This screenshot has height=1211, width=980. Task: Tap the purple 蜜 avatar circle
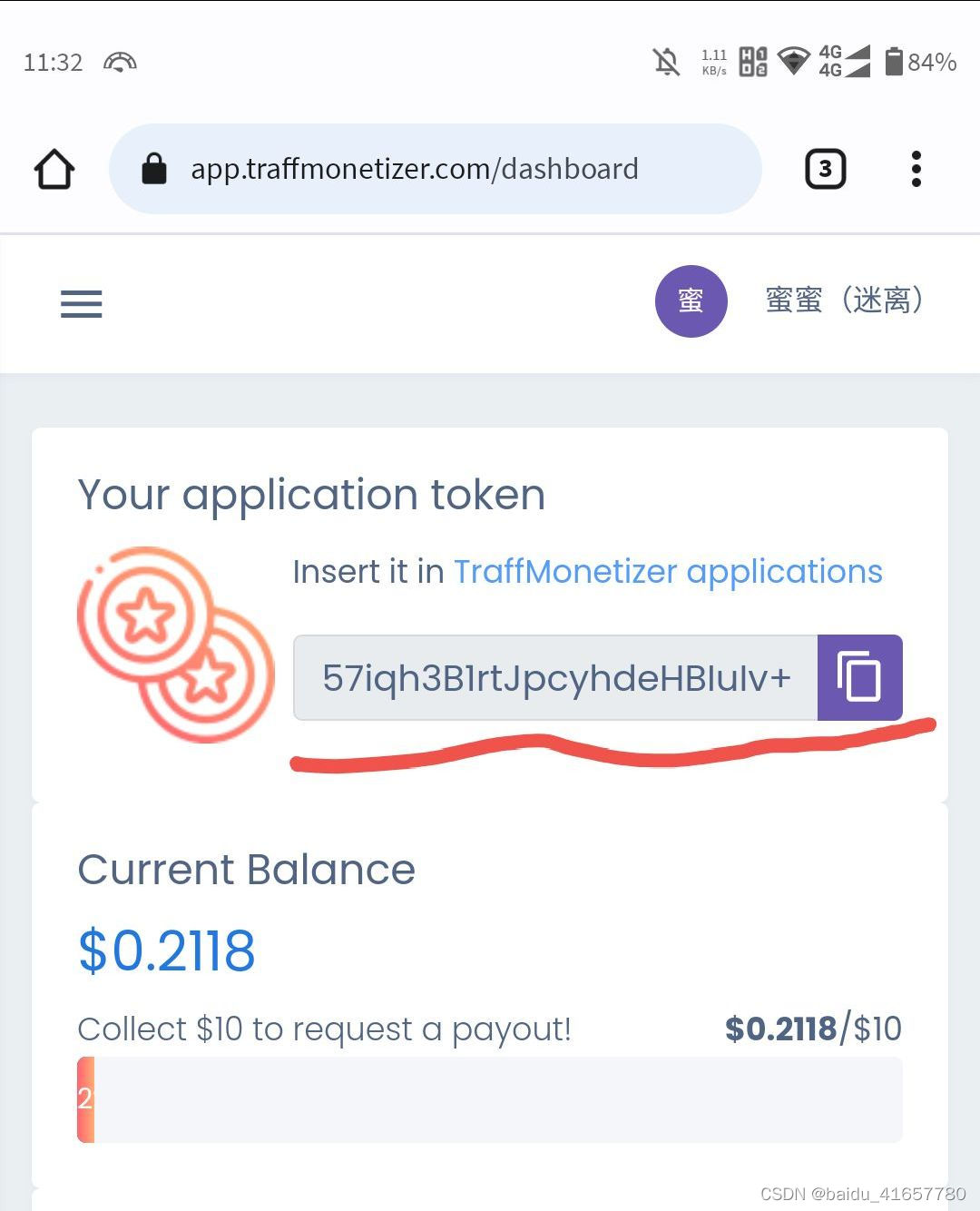691,301
